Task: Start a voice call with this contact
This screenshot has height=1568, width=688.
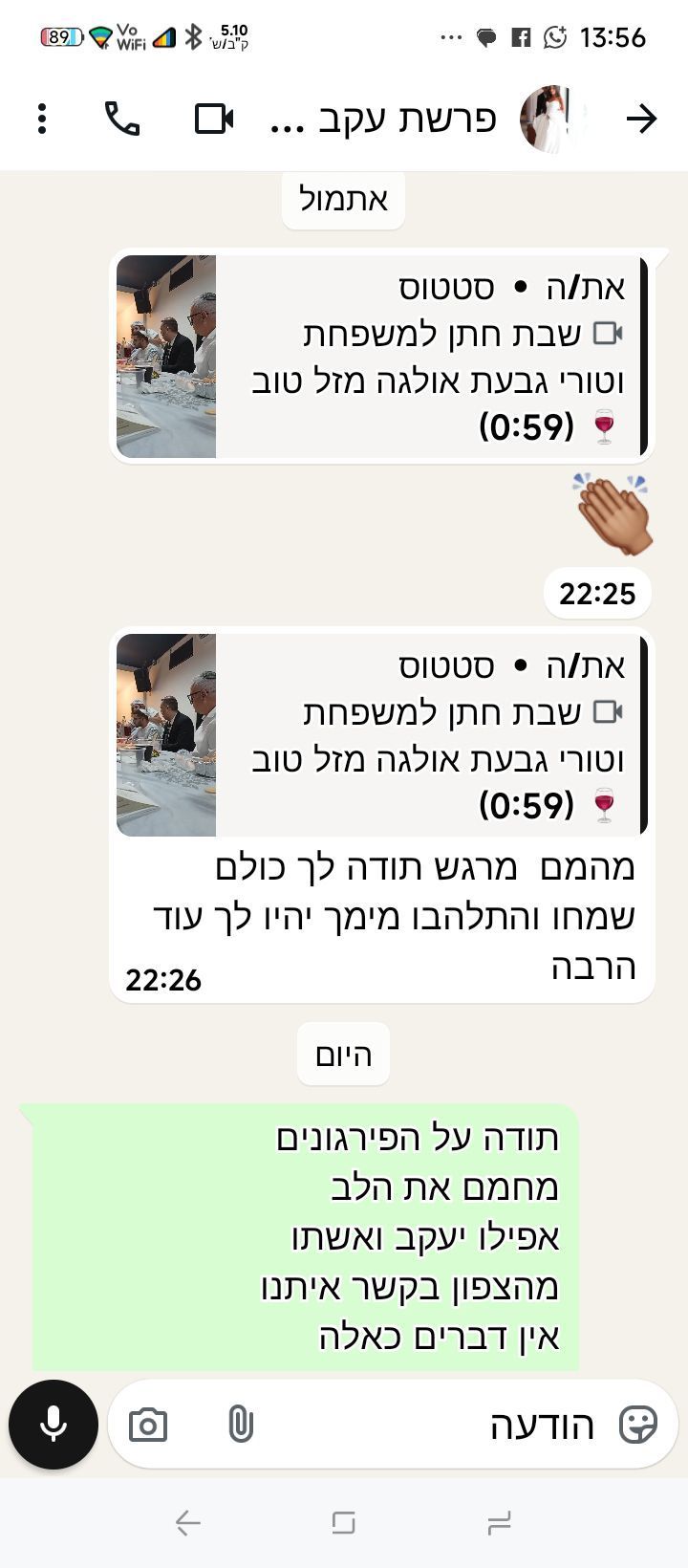Action: click(122, 120)
